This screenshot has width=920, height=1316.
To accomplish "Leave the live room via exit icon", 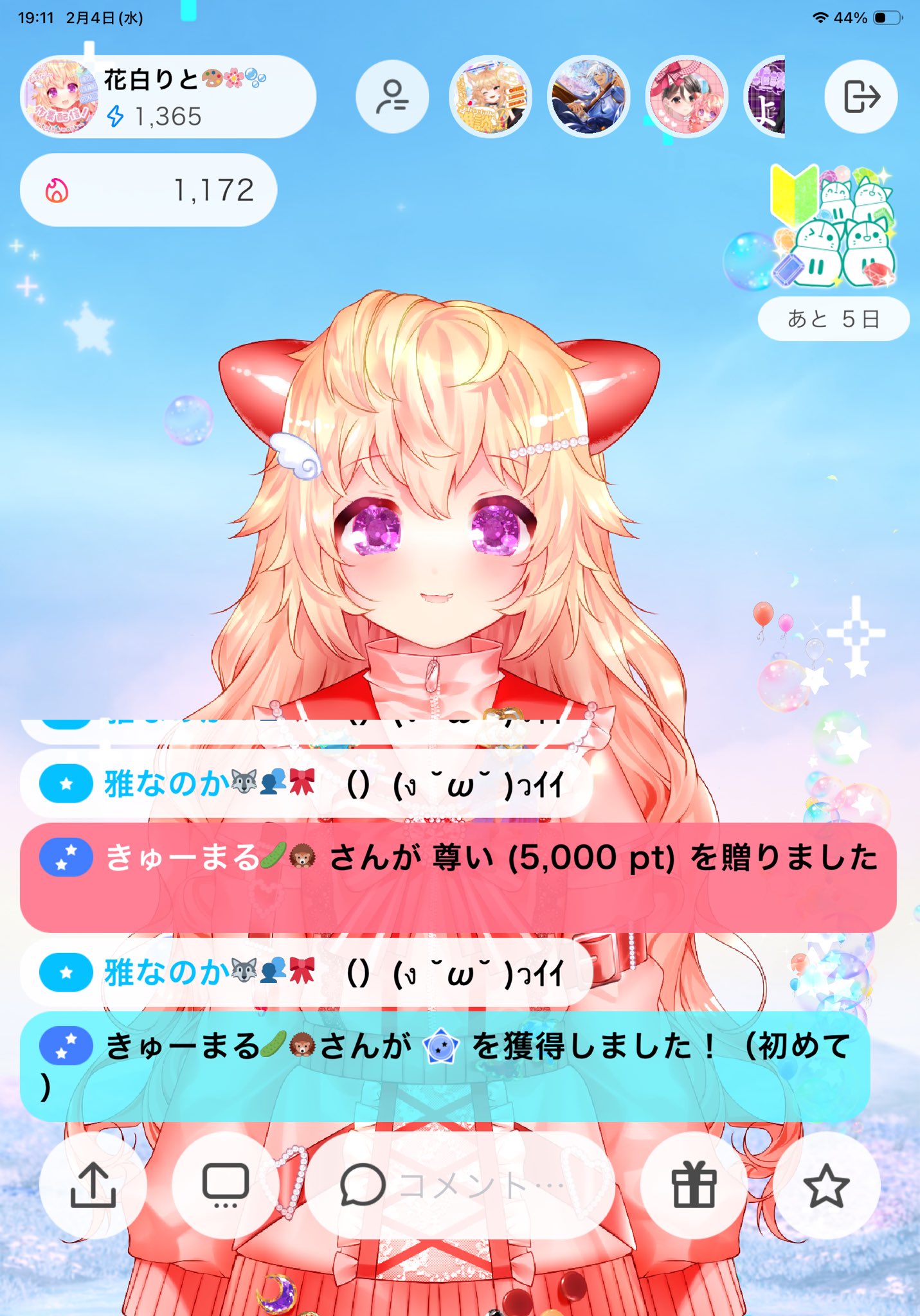I will point(861,96).
